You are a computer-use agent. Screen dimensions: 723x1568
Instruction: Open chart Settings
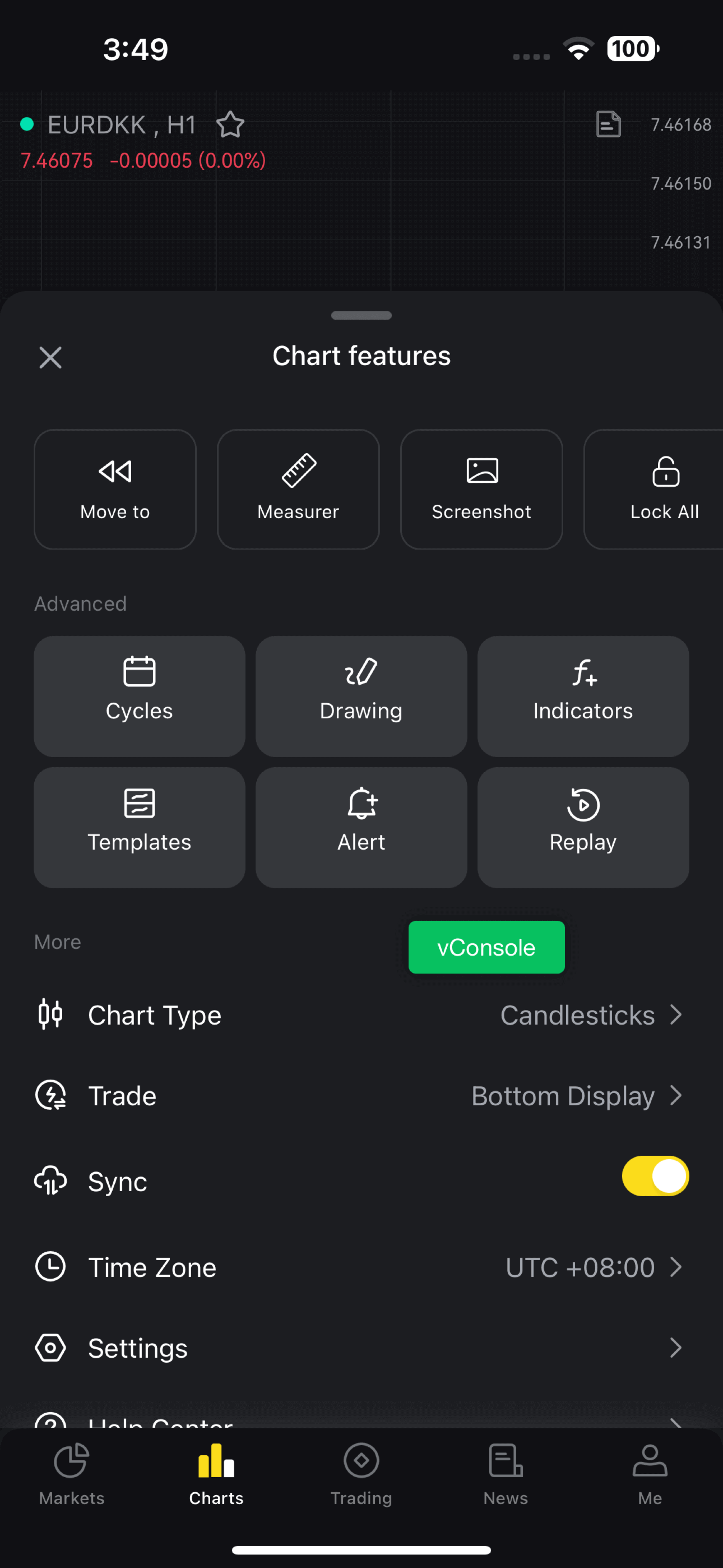tap(361, 1348)
